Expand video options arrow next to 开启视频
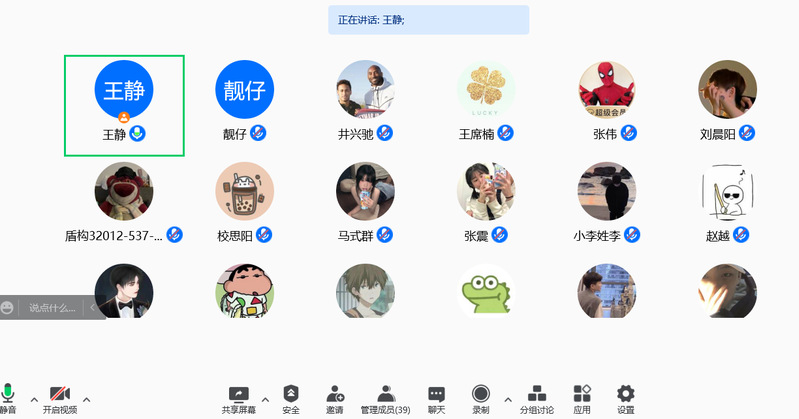 86,400
